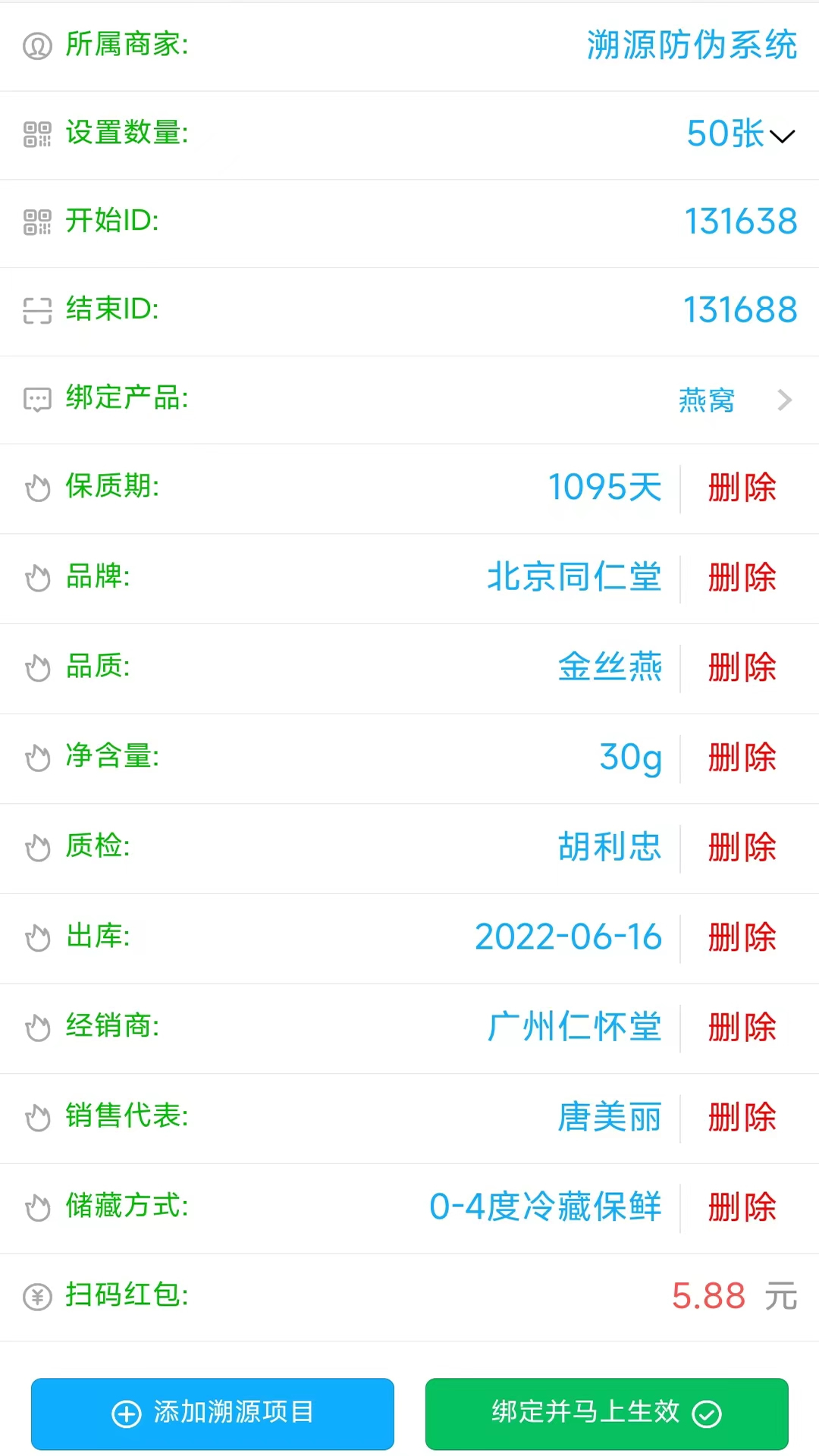This screenshot has height=1456, width=819.
Task: Tap 添加溯源项目 to add trace item
Action: point(212,1414)
